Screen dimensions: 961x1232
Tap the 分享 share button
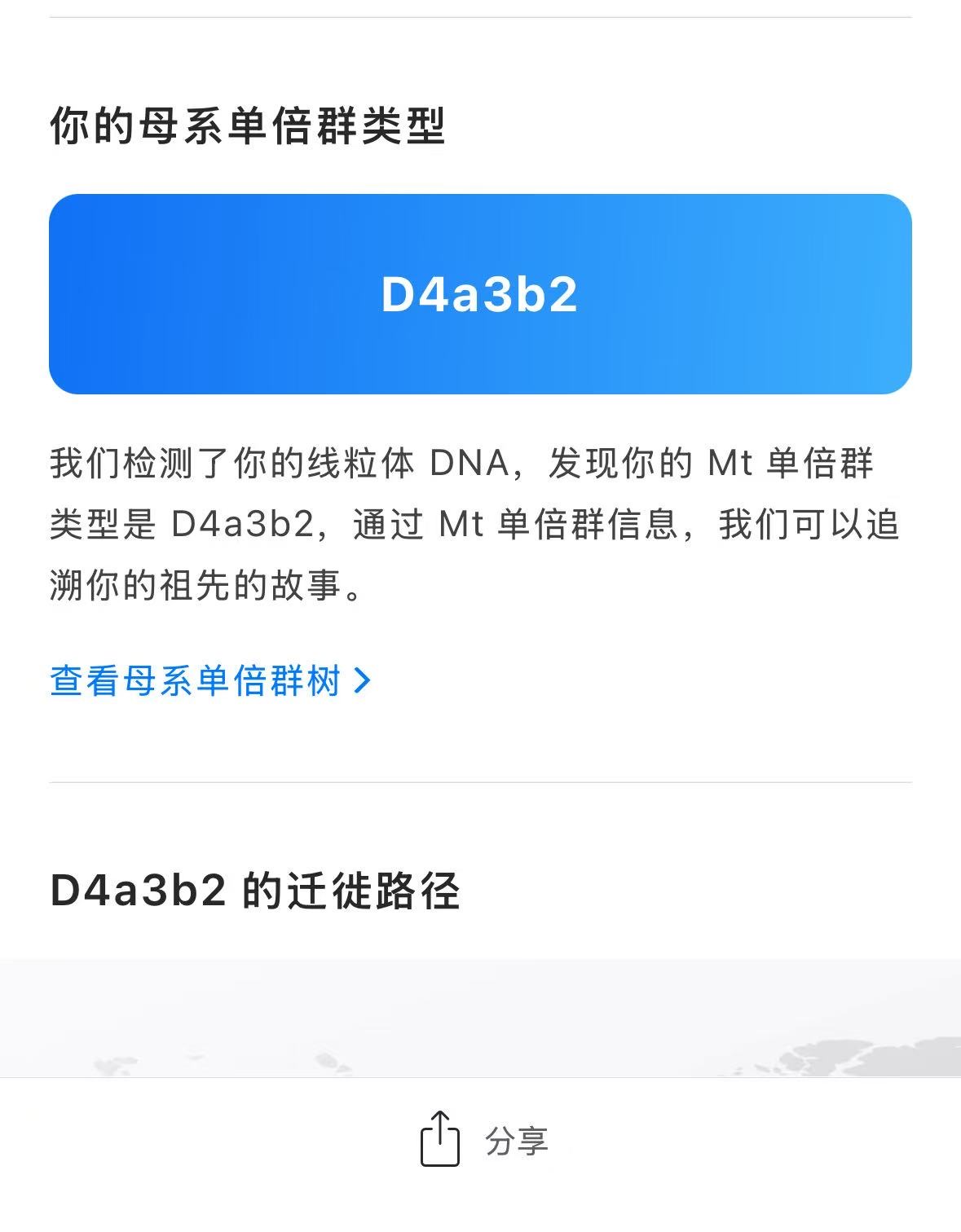483,1140
